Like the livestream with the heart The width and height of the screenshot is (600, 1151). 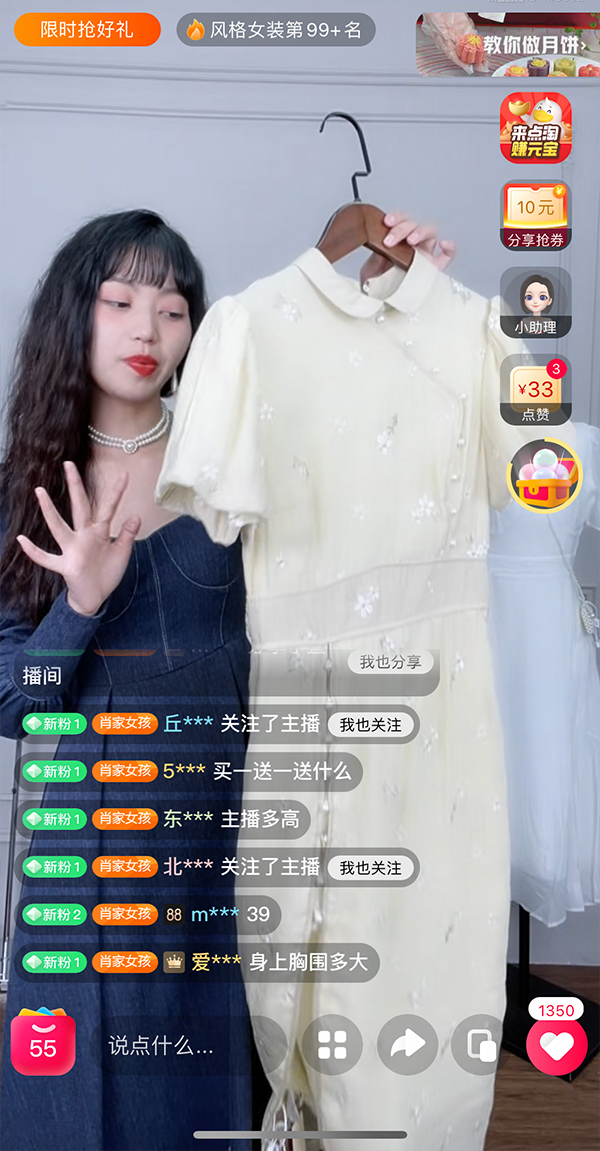(556, 1045)
